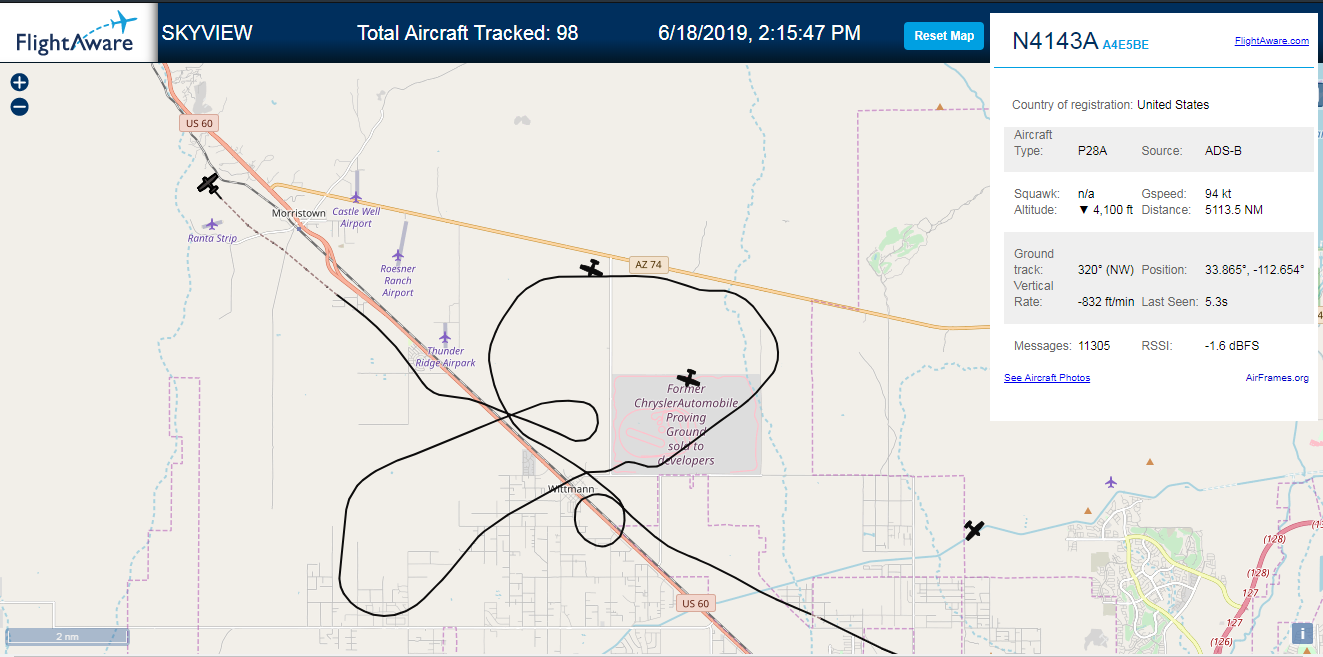Select the aircraft near AZ 74 label
Screen dimensions: 1323x657
coord(592,268)
